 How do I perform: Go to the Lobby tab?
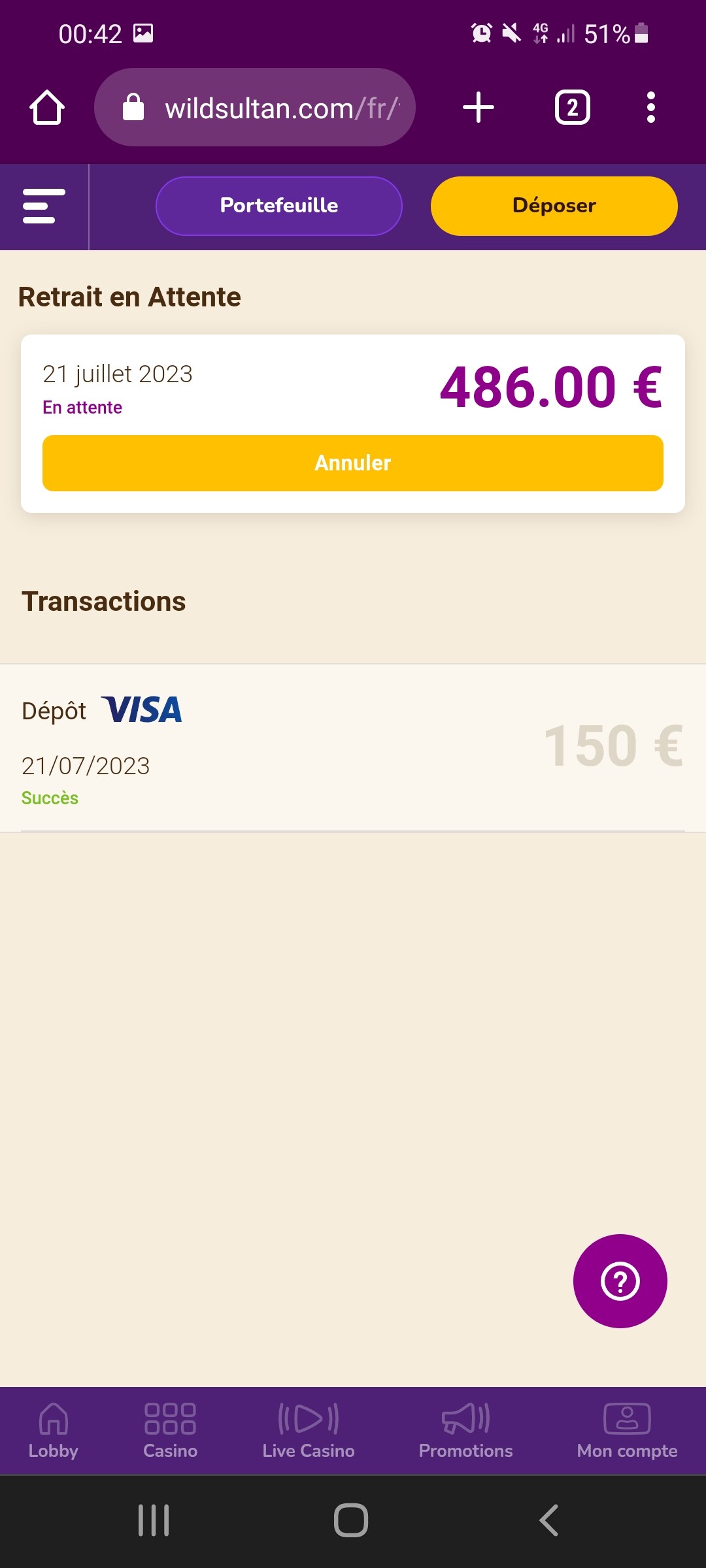54,1431
